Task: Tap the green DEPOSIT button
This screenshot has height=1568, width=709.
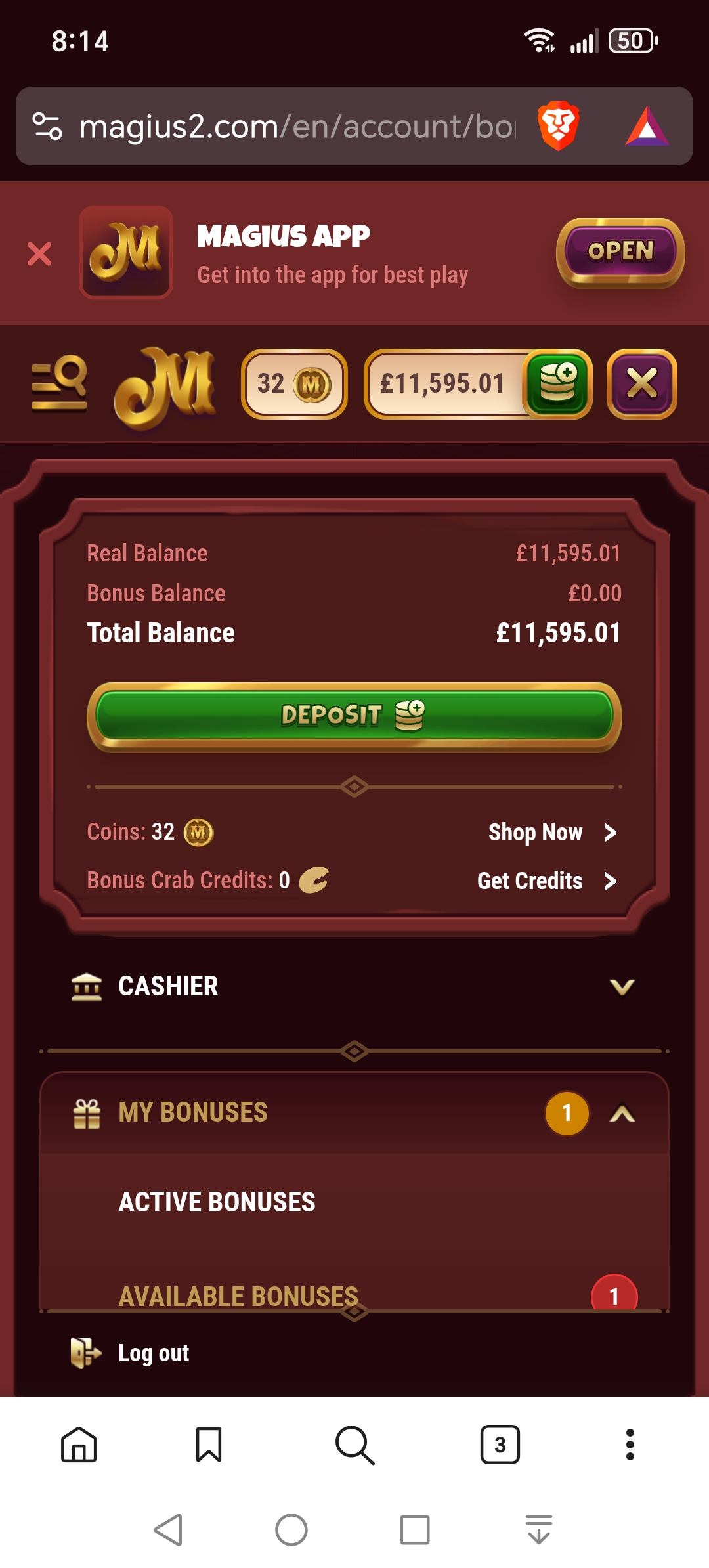Action: [x=354, y=716]
